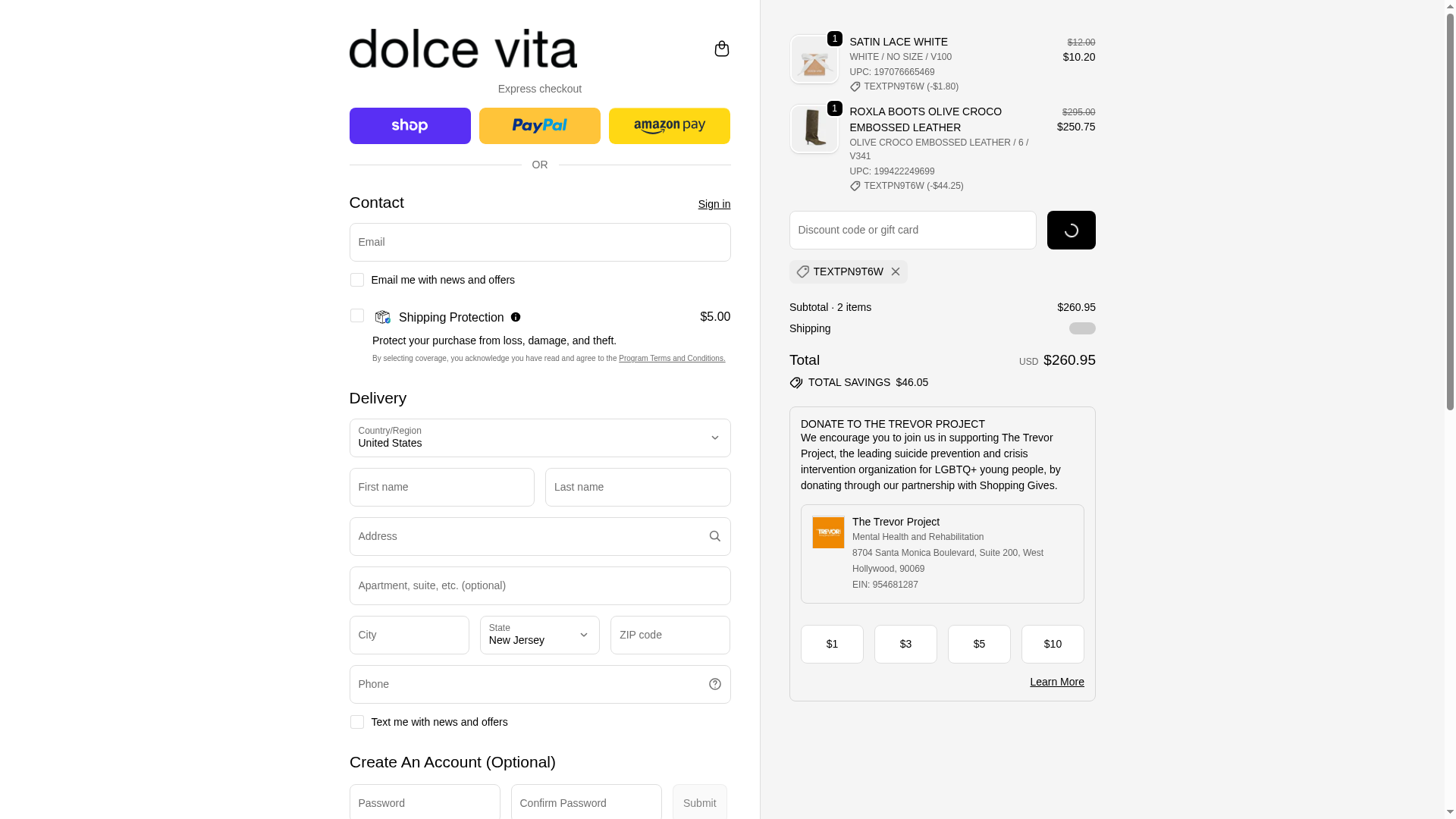
Task: Enter a discount code or gift card
Action: [x=912, y=230]
